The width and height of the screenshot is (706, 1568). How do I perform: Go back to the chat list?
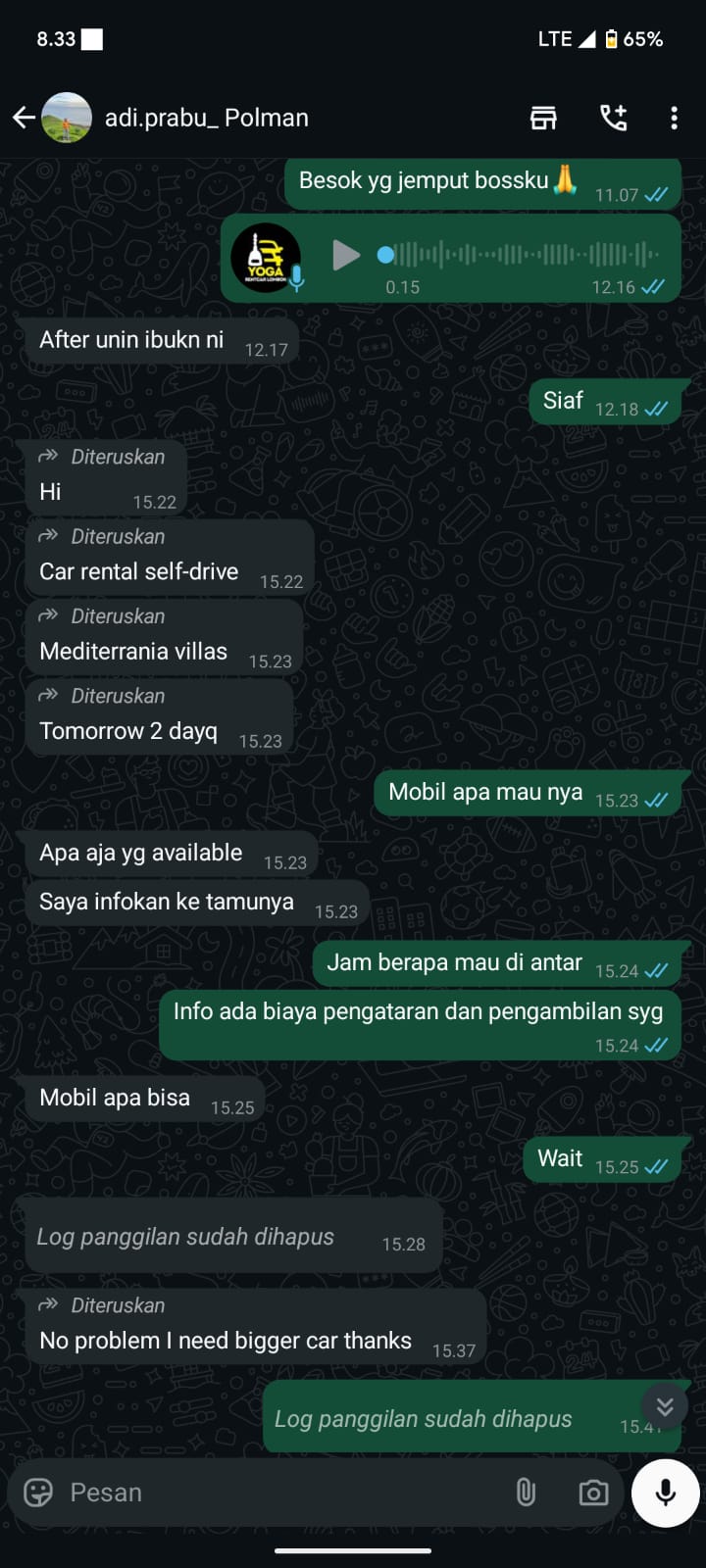click(x=24, y=118)
